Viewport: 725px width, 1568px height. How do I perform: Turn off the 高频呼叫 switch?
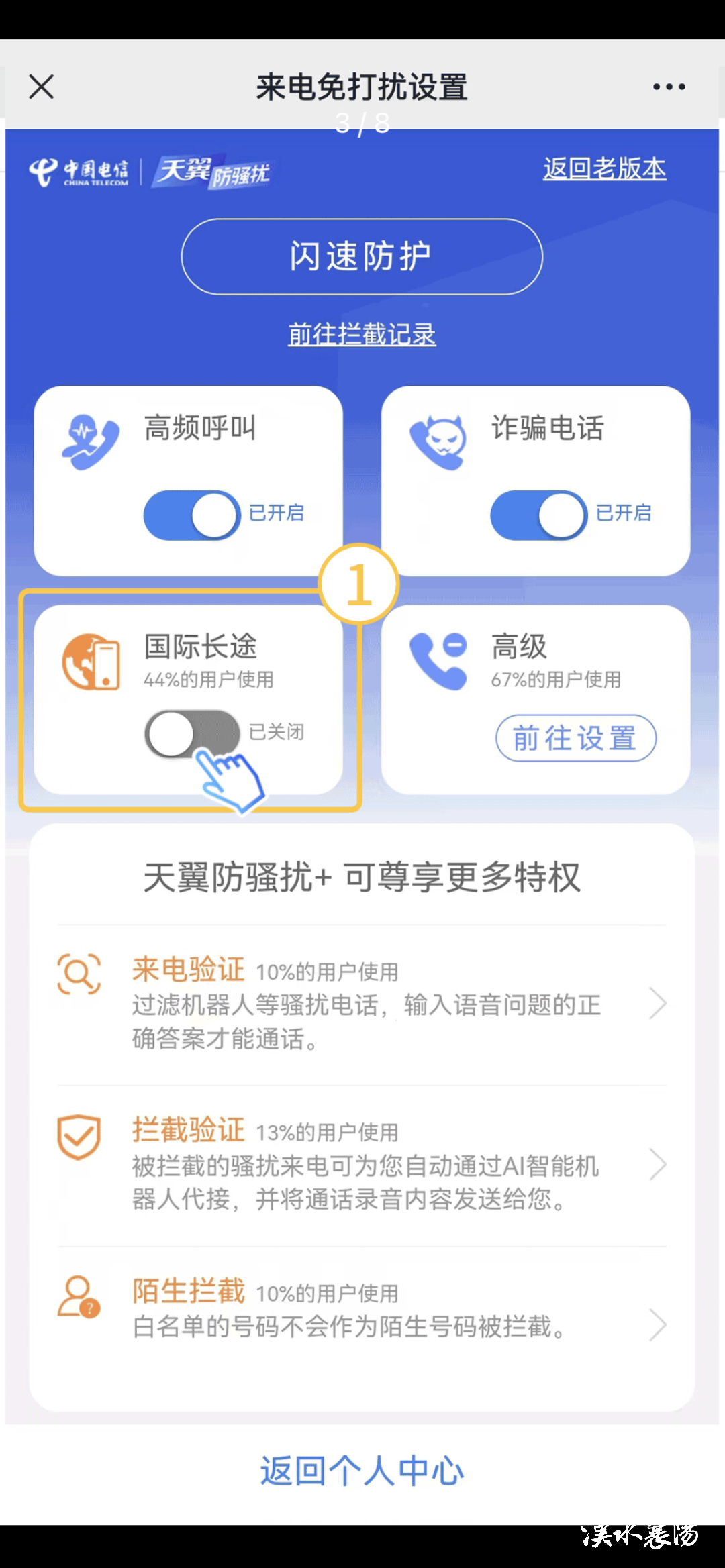click(192, 515)
